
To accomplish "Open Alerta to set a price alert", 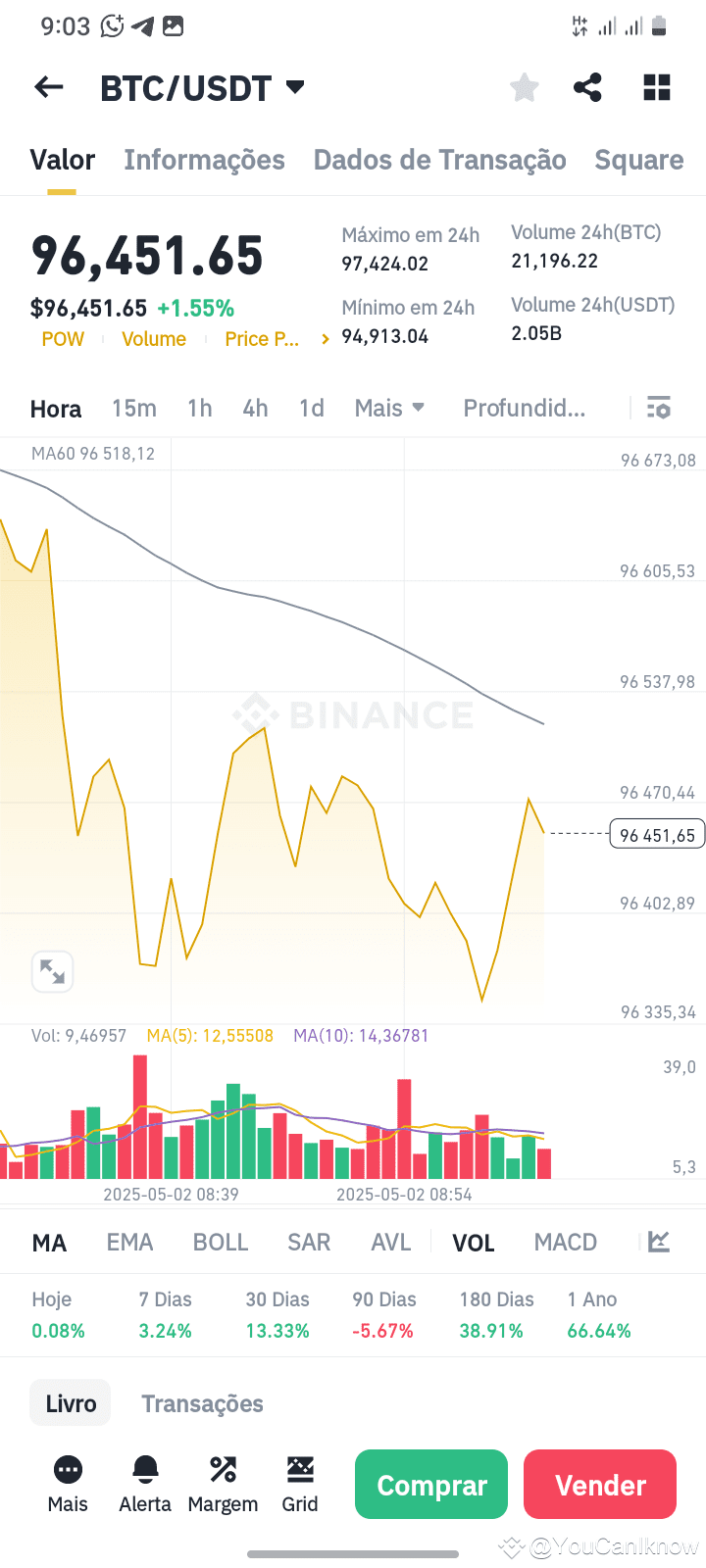I will [144, 1483].
